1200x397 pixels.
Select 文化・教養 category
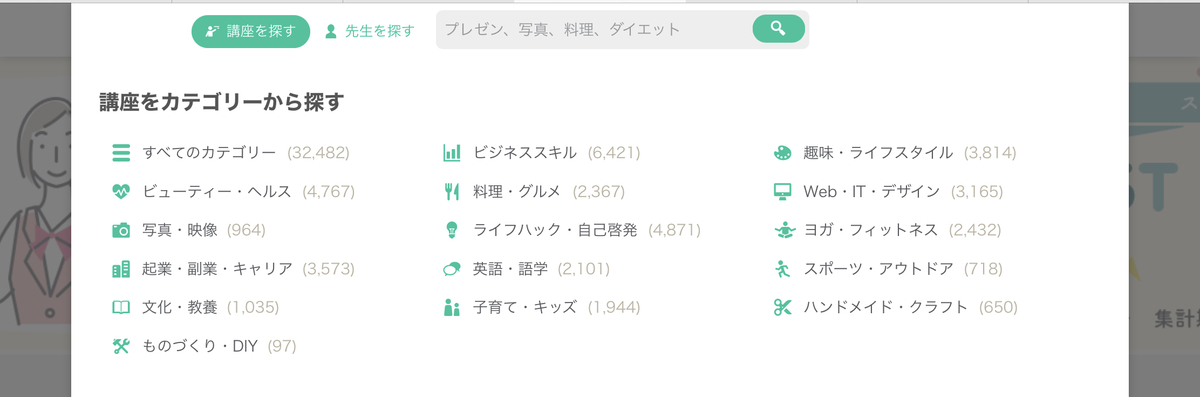tap(196, 307)
